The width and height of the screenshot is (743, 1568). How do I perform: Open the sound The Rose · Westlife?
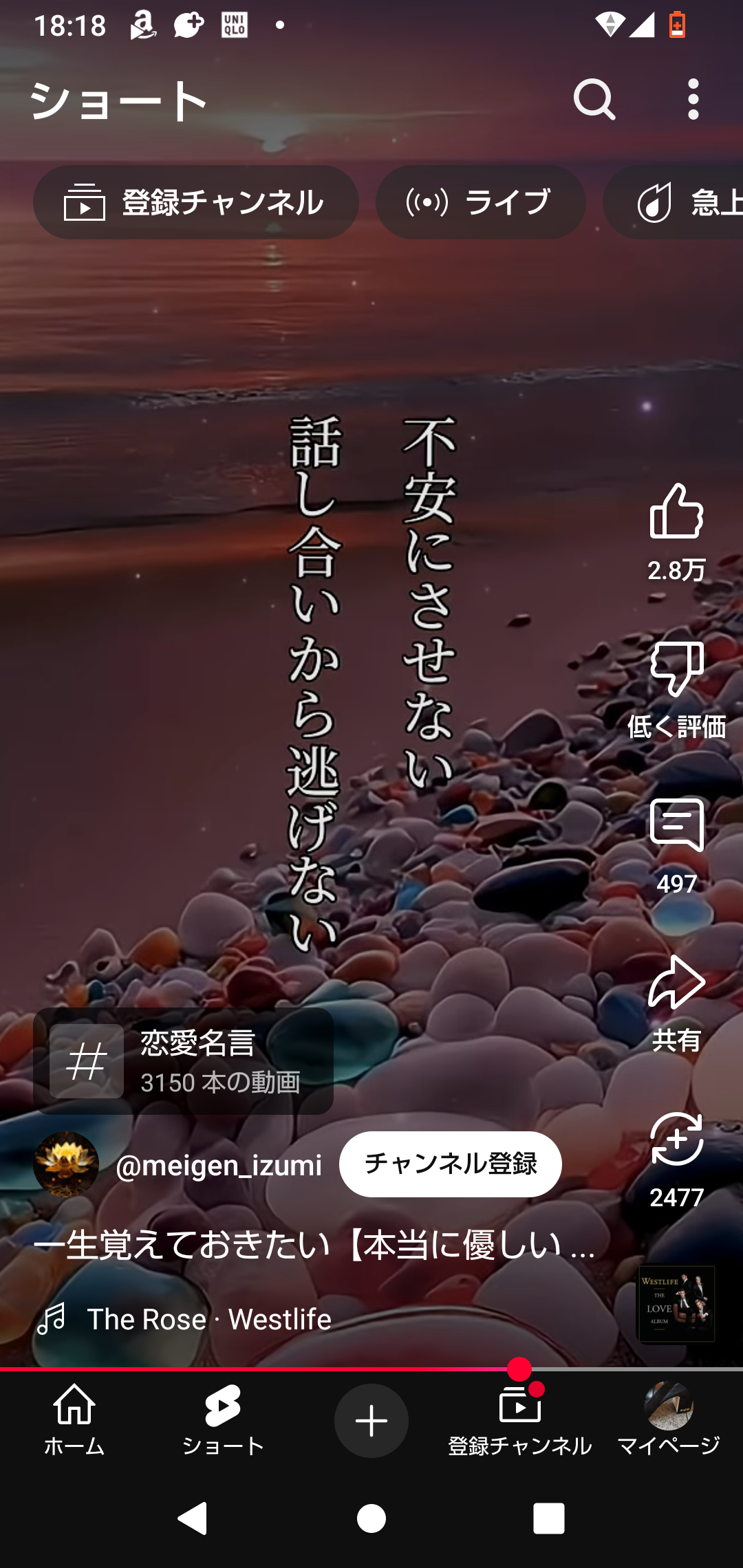pos(208,1319)
